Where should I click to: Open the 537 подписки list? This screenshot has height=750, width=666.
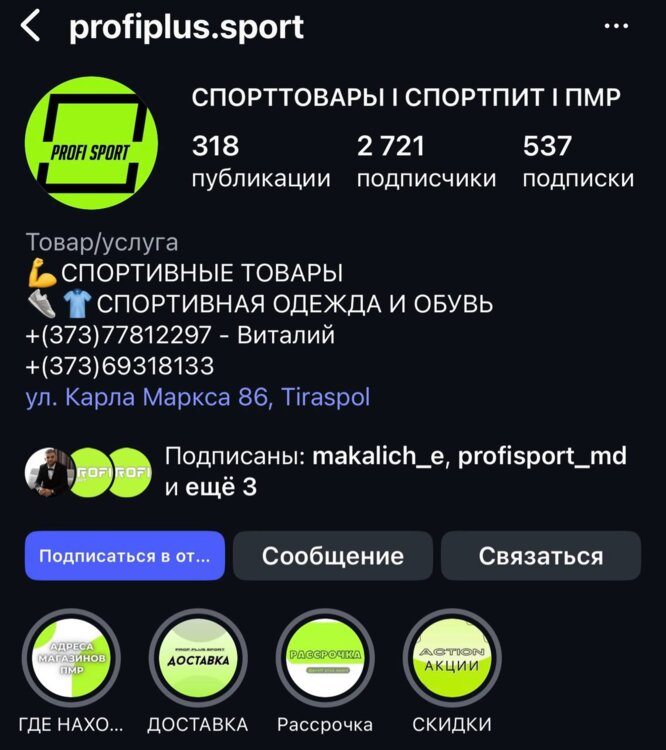tap(578, 162)
